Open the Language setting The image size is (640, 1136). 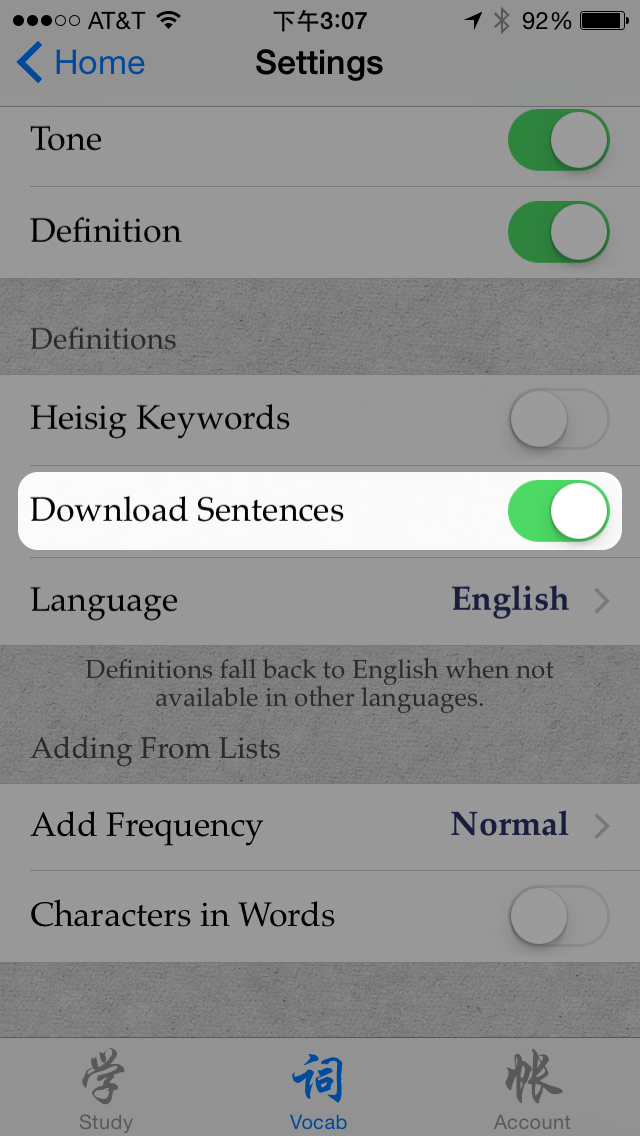[x=320, y=601]
